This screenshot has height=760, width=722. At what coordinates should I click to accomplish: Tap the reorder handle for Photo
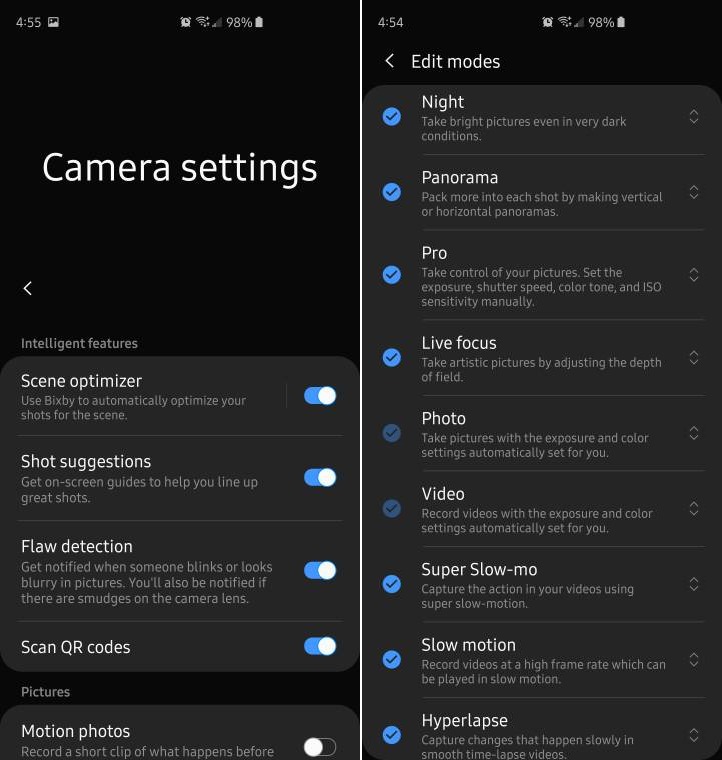[694, 433]
